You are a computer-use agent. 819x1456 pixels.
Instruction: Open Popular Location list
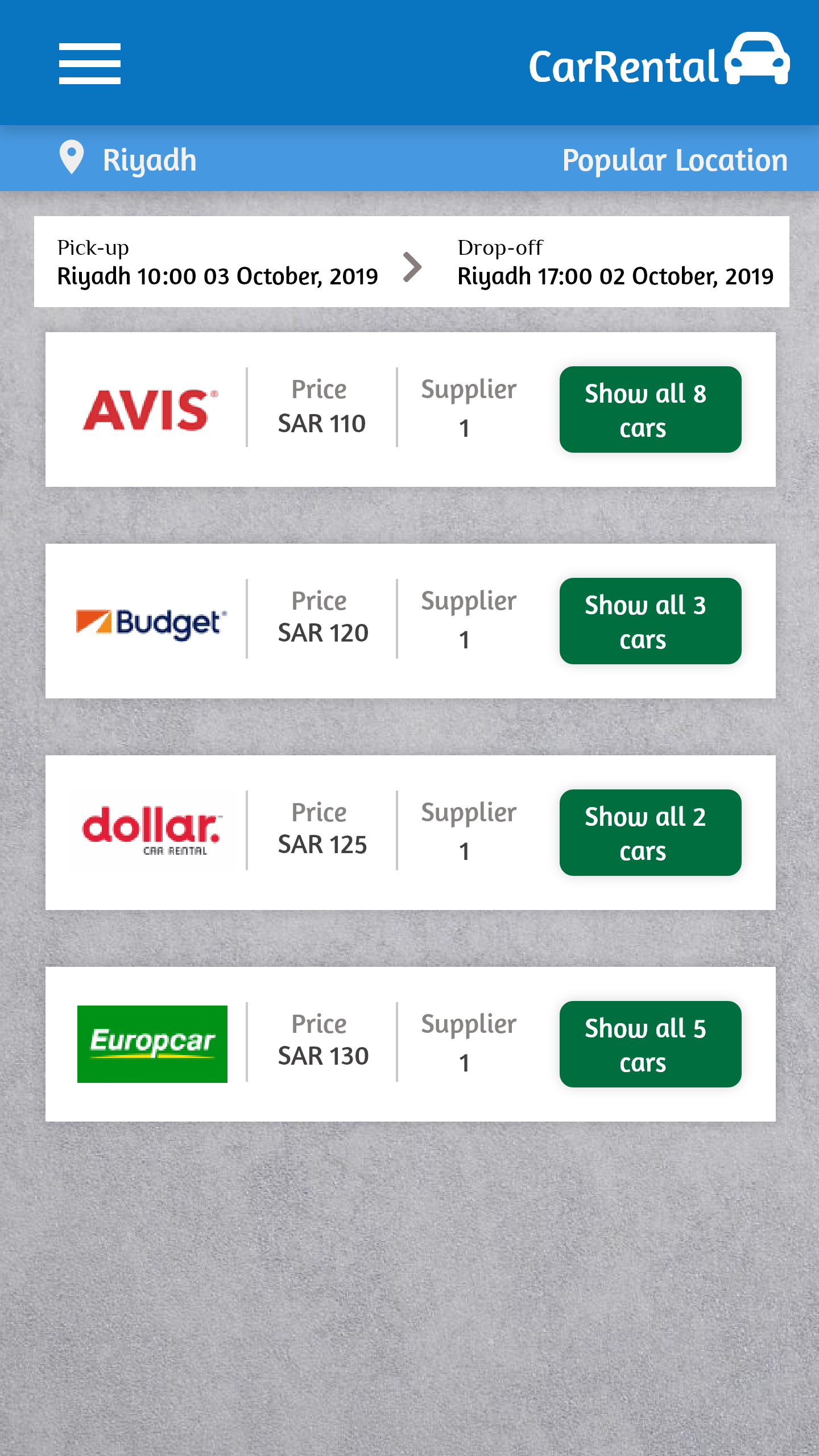[x=675, y=160]
